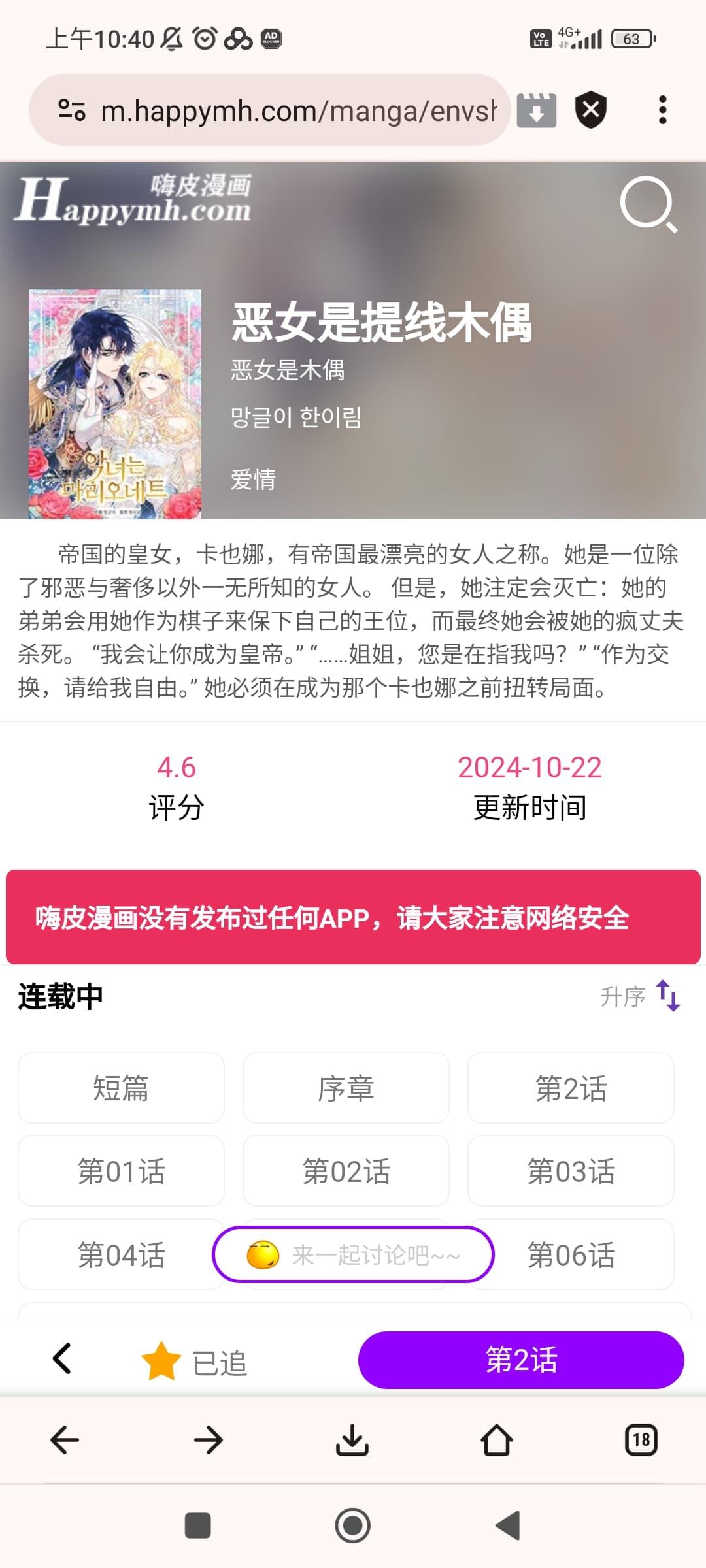Viewport: 706px width, 1568px height.
Task: Open the 来一起讨论吧 discussion box
Action: (353, 1254)
